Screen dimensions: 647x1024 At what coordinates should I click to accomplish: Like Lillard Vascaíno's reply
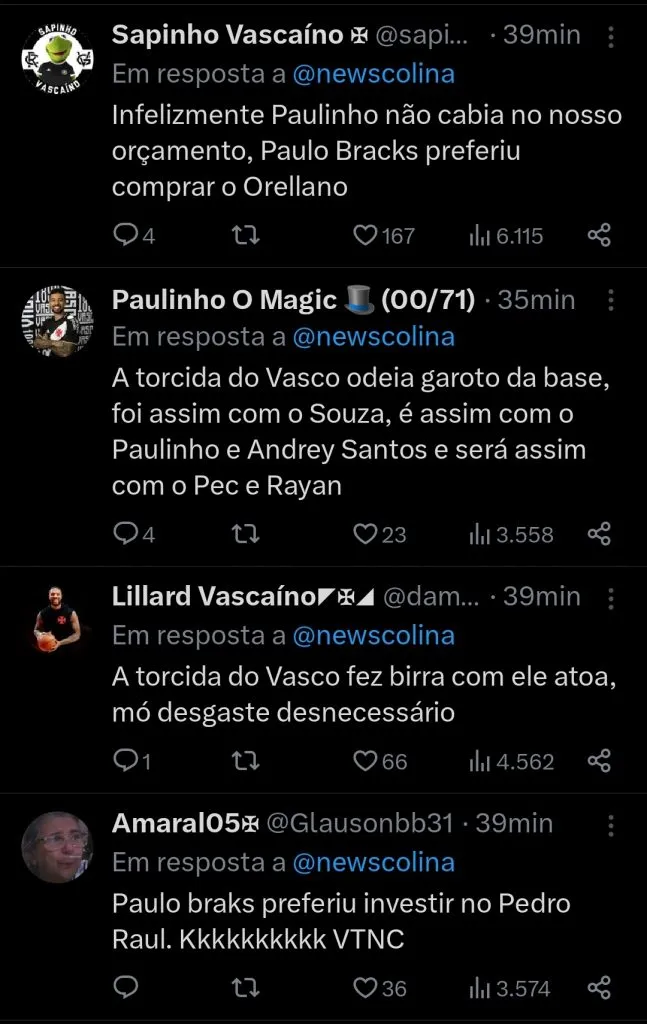[366, 761]
